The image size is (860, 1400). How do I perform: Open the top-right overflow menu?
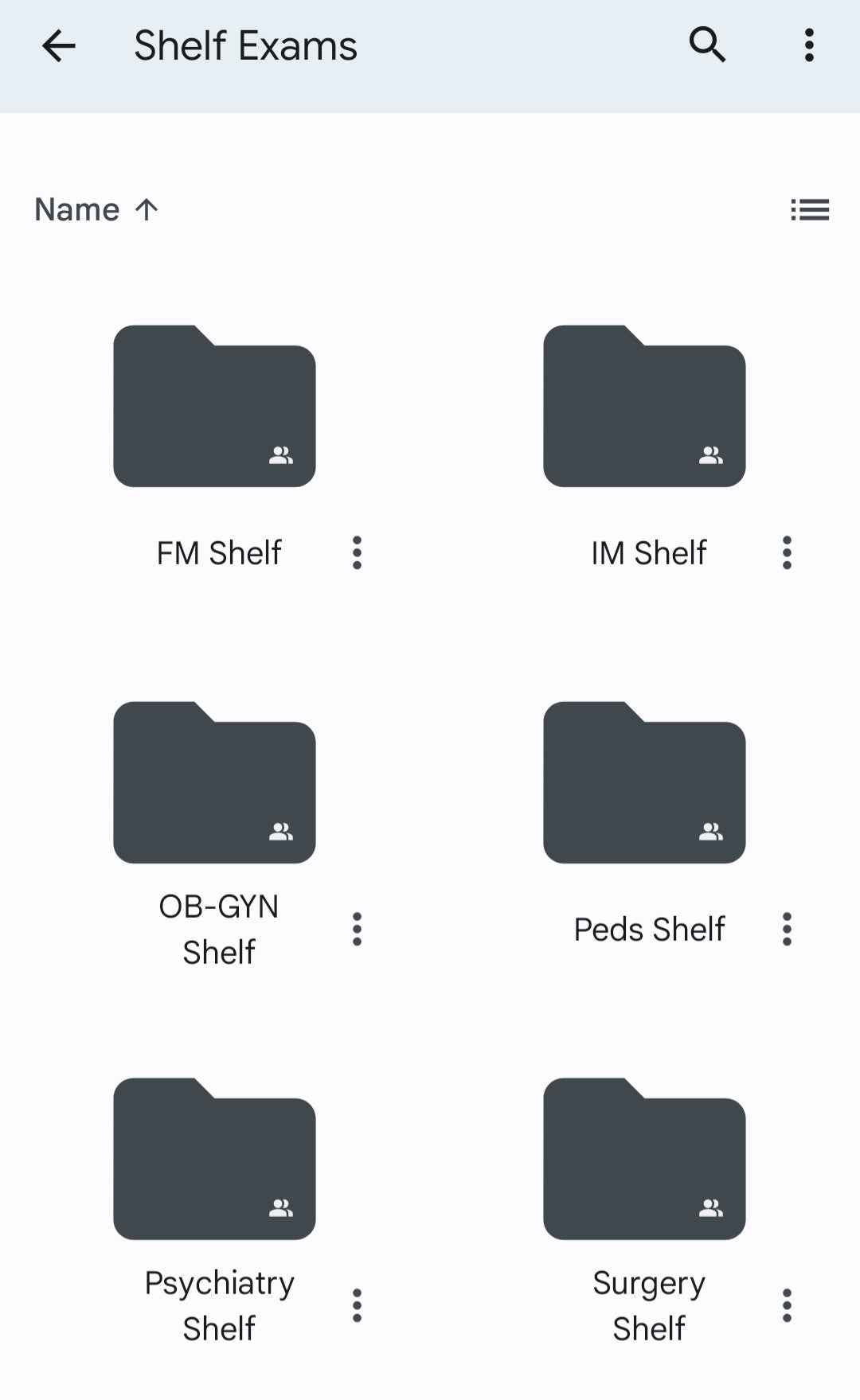pyautogui.click(x=809, y=45)
